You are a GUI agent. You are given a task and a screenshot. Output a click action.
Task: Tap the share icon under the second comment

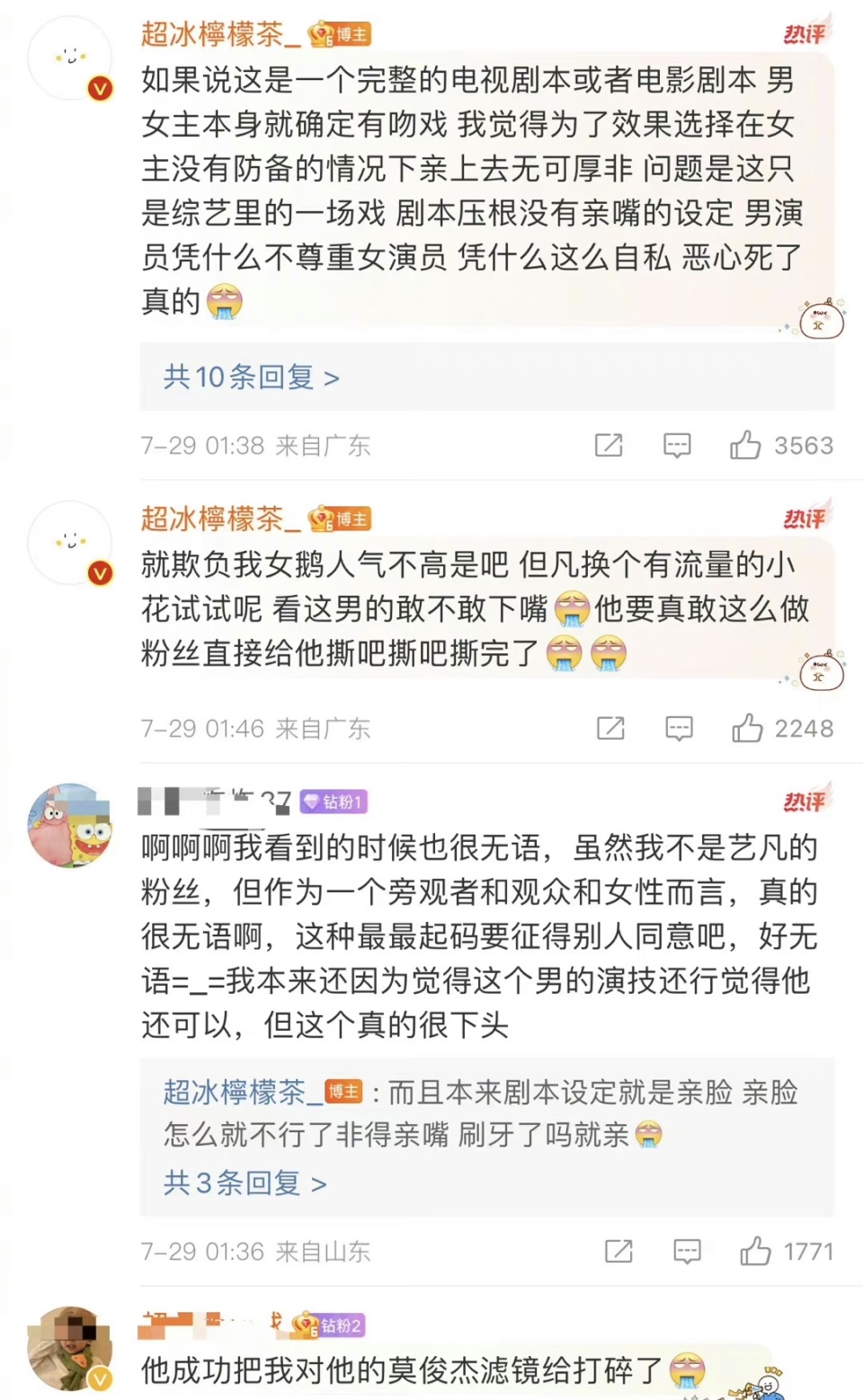pyautogui.click(x=610, y=728)
